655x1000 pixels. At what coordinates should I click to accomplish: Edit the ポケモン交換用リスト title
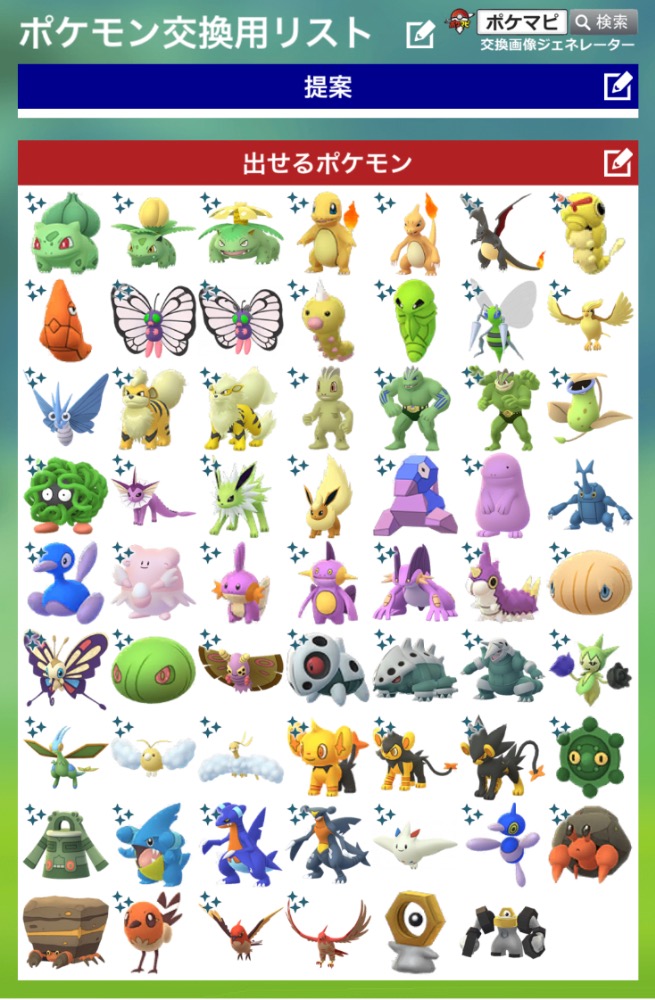pos(420,35)
